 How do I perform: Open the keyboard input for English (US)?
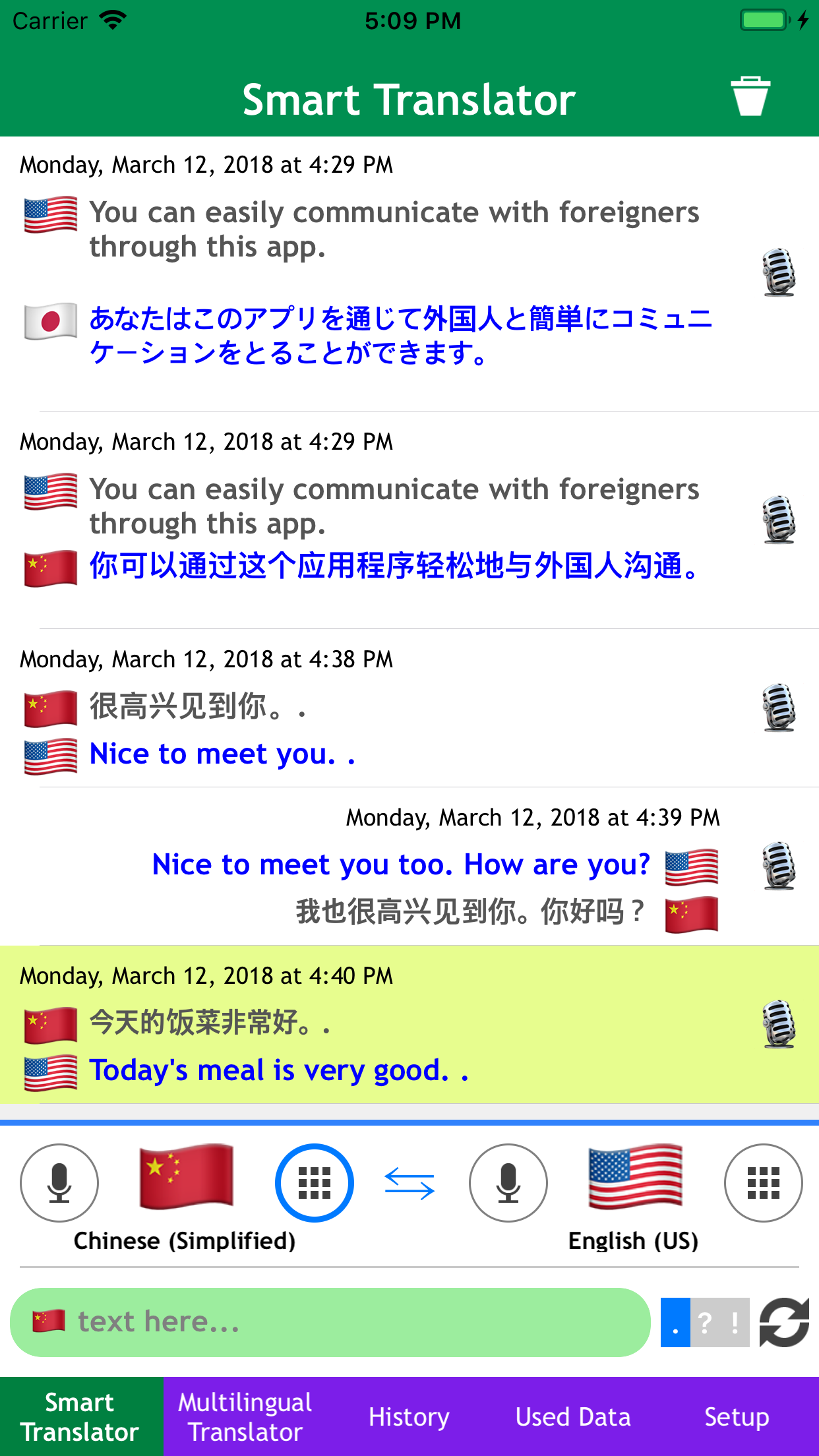coord(763,1182)
